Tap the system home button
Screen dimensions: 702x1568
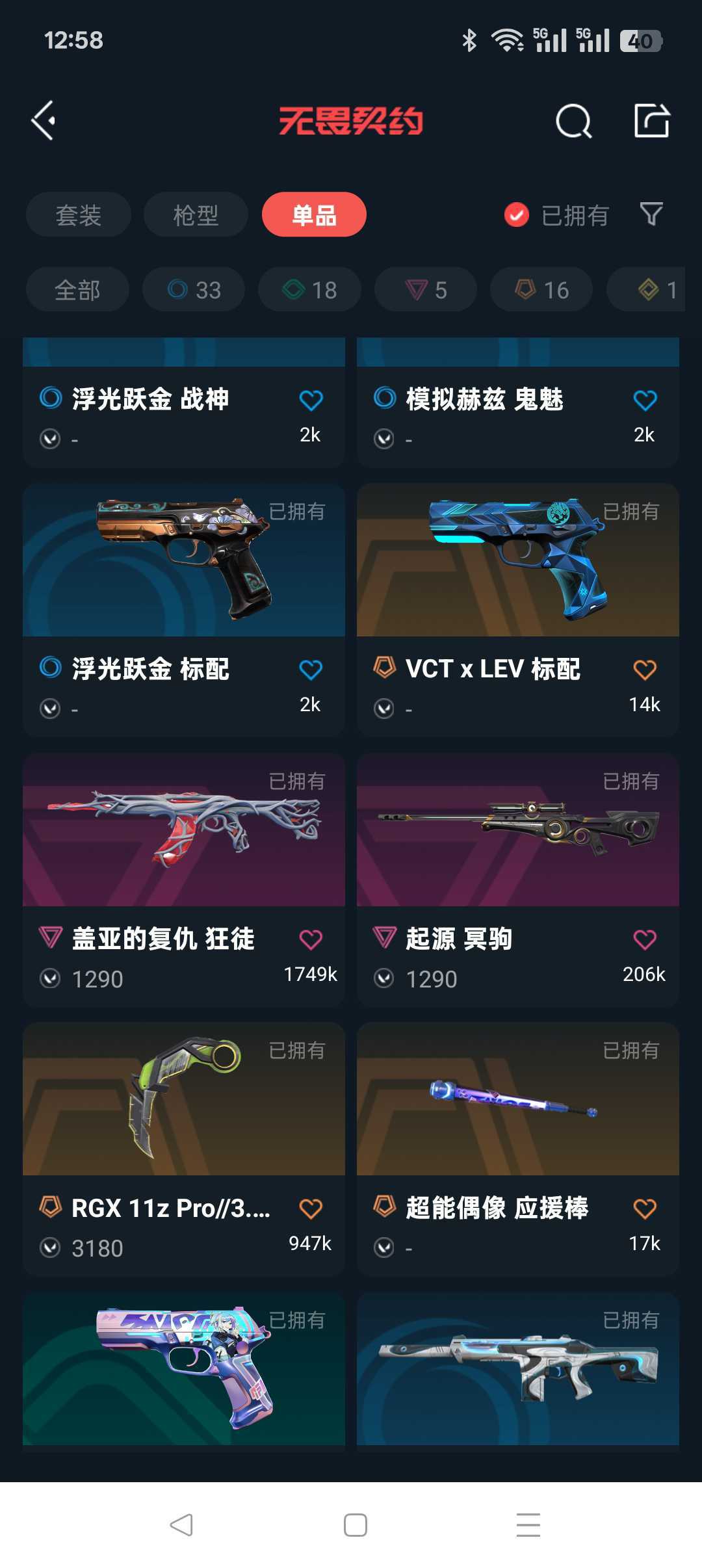pyautogui.click(x=355, y=1525)
